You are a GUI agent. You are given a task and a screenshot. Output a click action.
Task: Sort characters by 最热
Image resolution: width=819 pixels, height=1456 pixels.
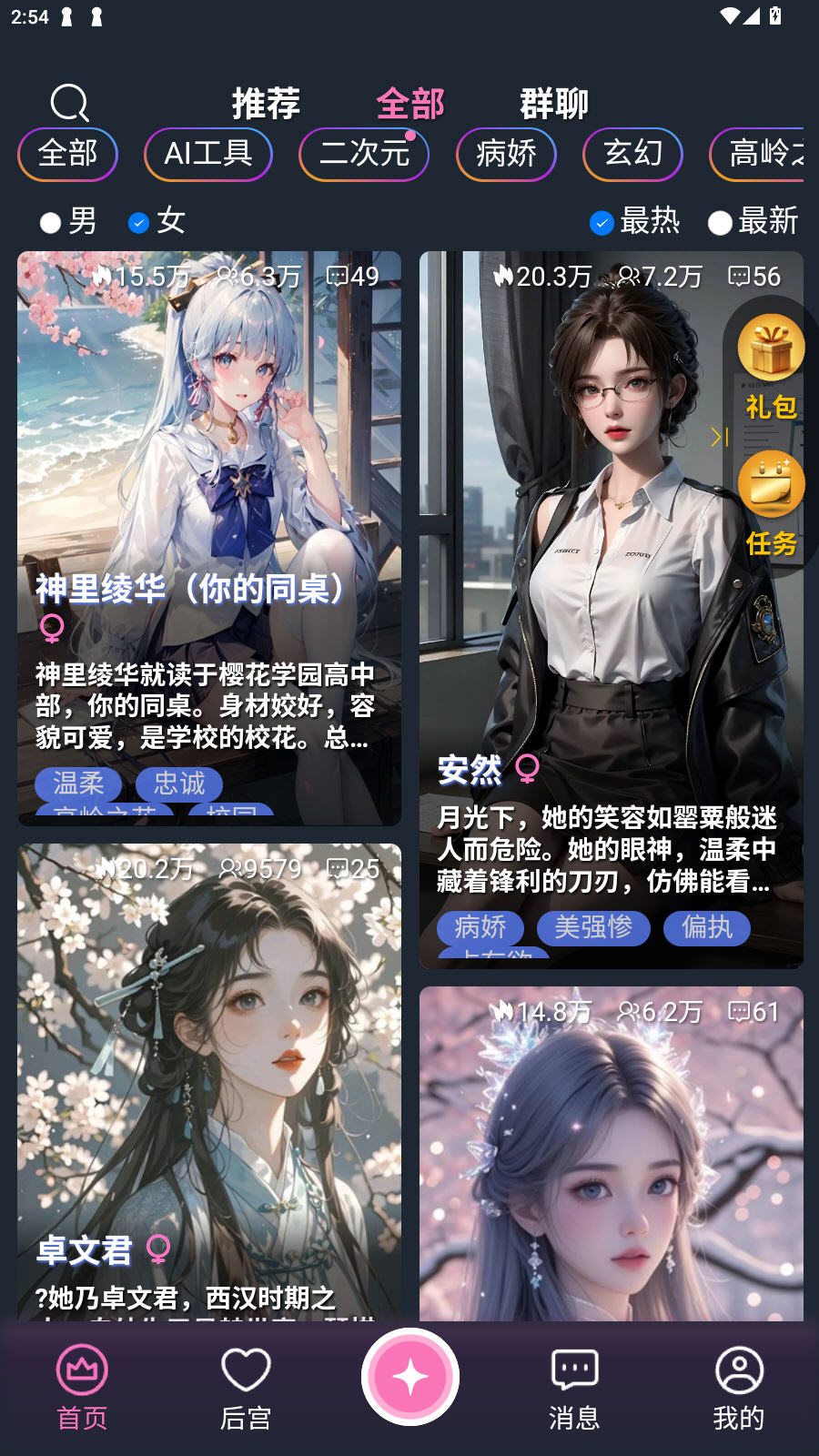pyautogui.click(x=634, y=221)
